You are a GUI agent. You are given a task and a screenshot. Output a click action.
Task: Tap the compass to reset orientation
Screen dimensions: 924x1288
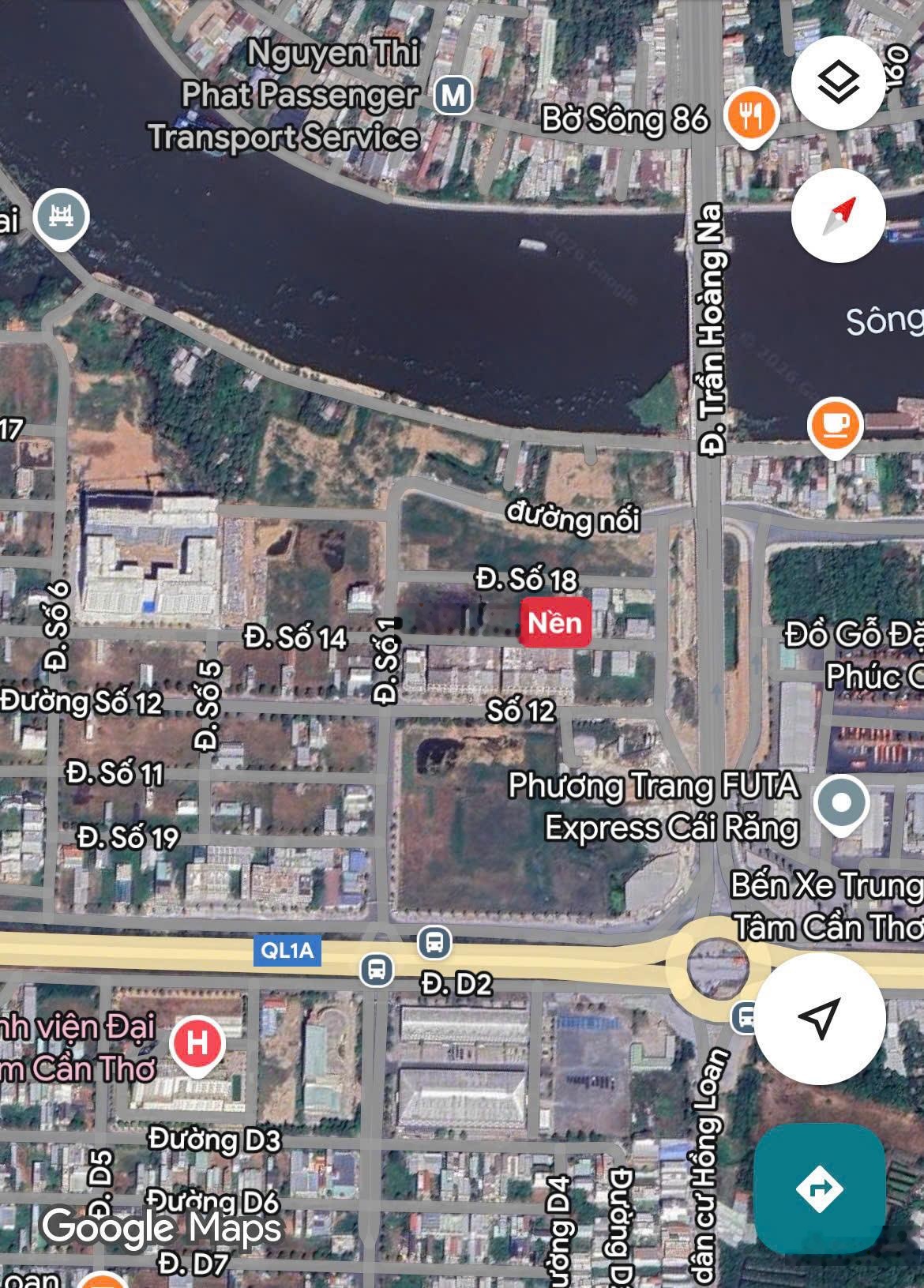tap(838, 216)
